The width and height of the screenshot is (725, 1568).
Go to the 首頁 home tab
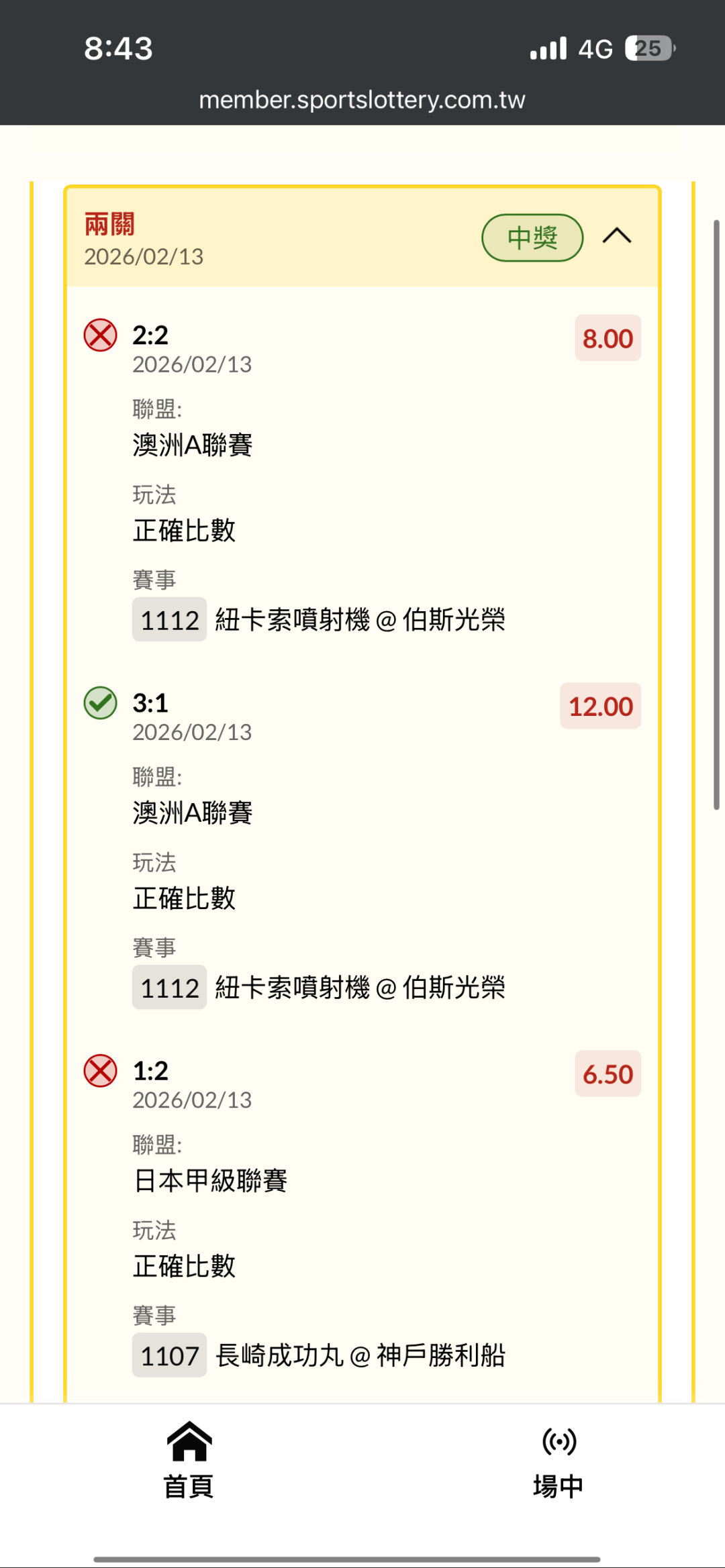pos(189,1461)
